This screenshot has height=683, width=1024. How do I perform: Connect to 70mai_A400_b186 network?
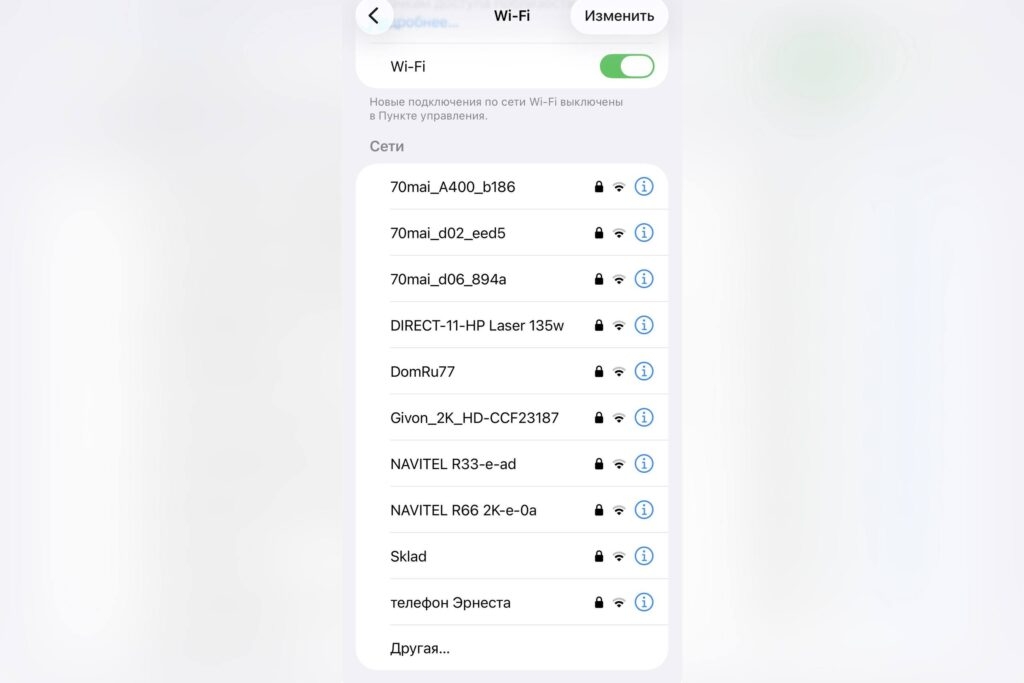[452, 187]
